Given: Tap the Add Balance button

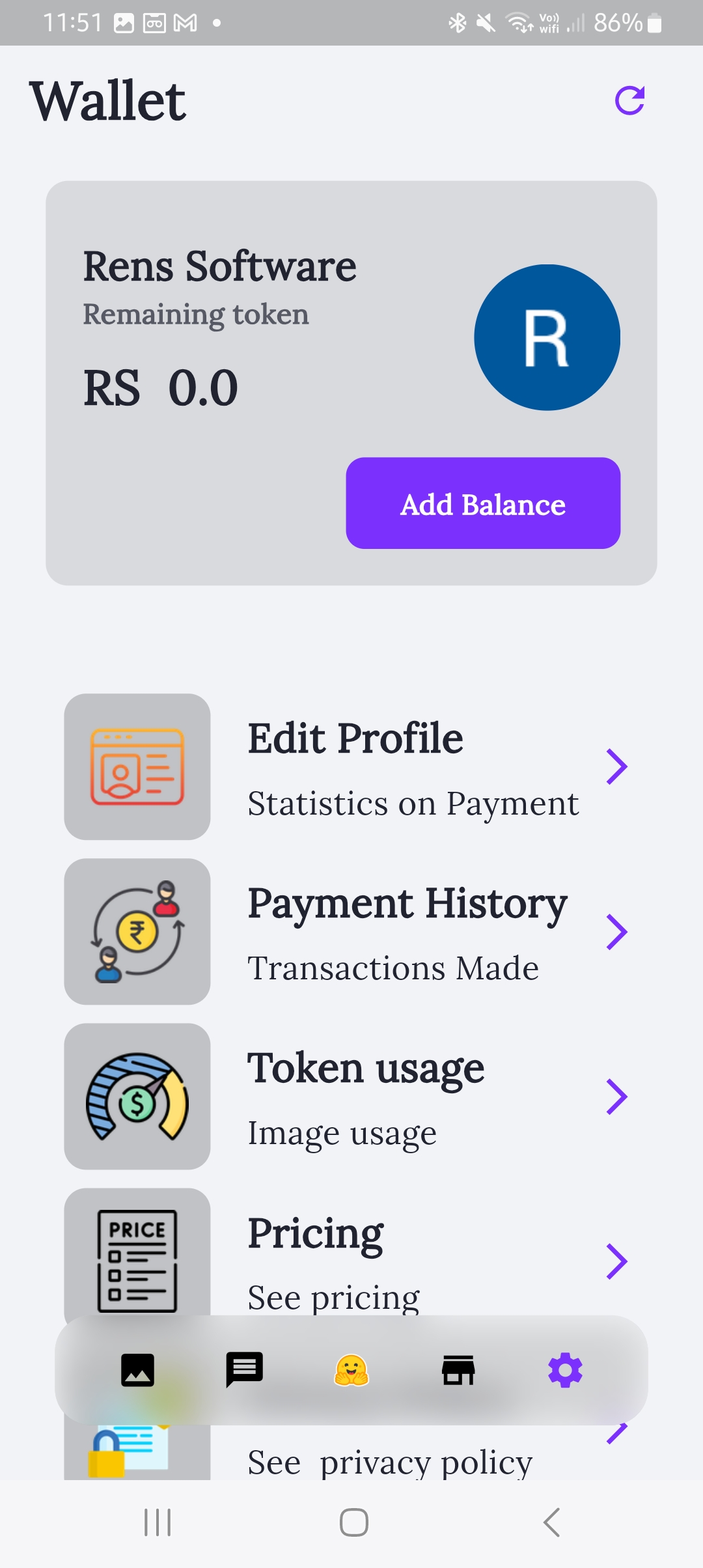Looking at the screenshot, I should pos(482,503).
